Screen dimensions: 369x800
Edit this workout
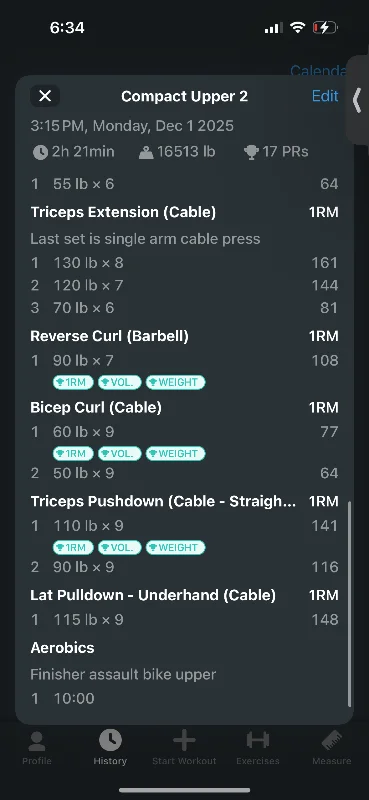tap(325, 96)
